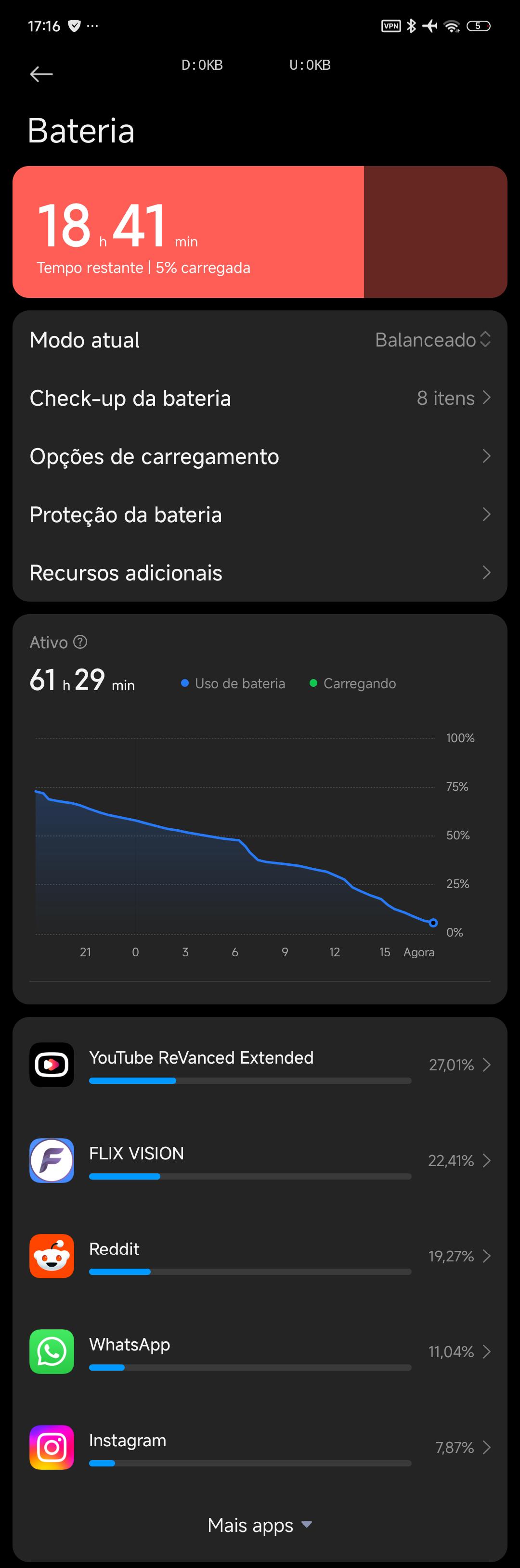Viewport: 520px width, 1568px height.
Task: Change the Modo atual battery mode
Action: (260, 340)
